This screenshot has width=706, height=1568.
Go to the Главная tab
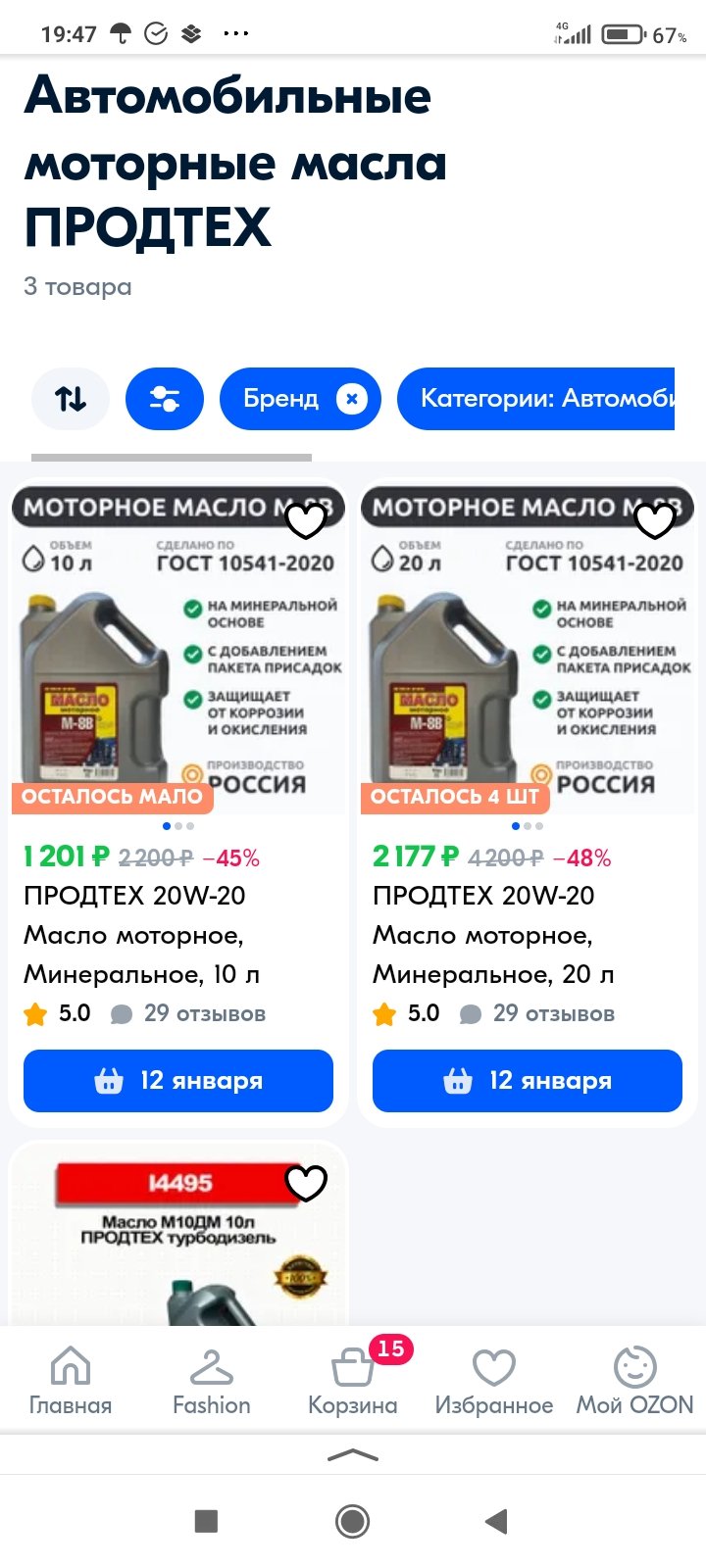[x=71, y=1381]
